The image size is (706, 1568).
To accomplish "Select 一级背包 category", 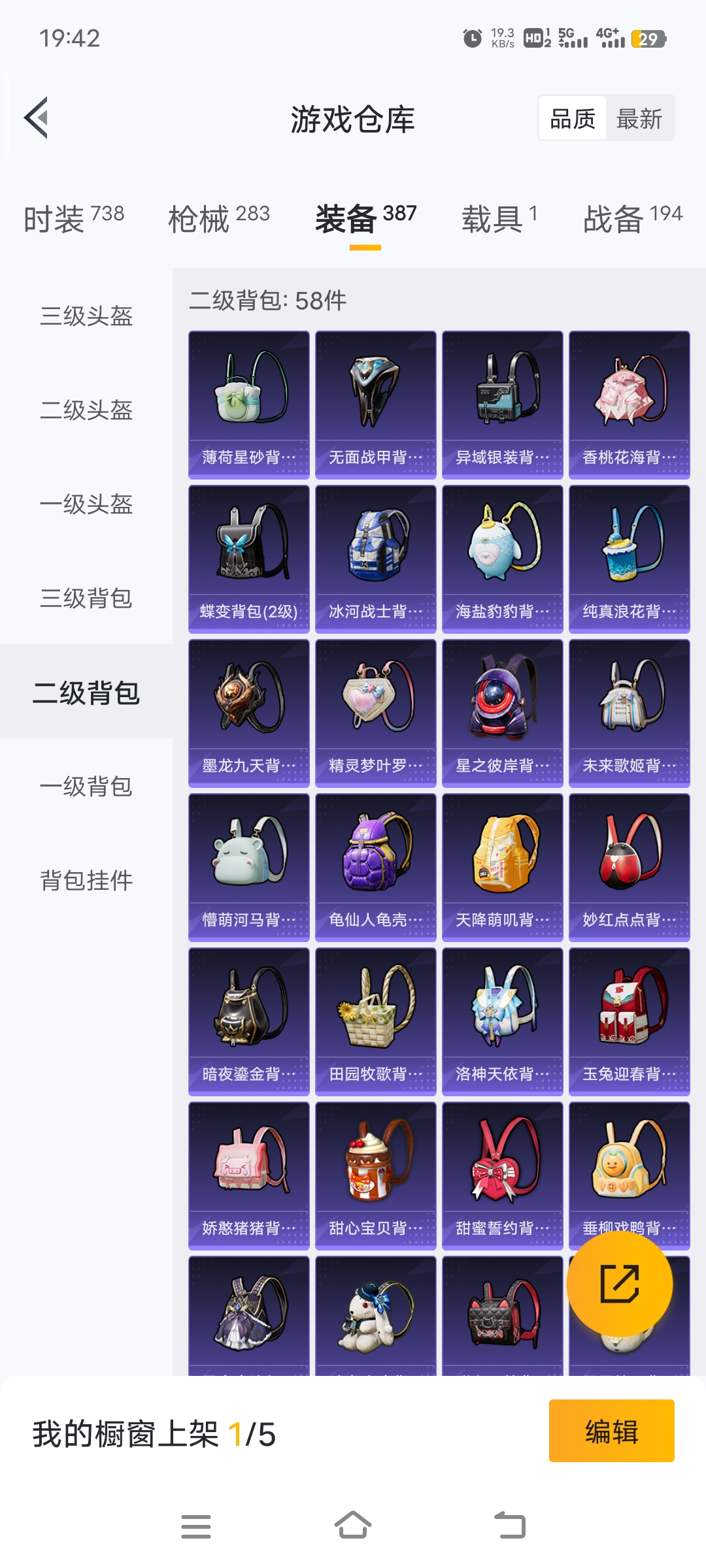I will click(x=86, y=787).
